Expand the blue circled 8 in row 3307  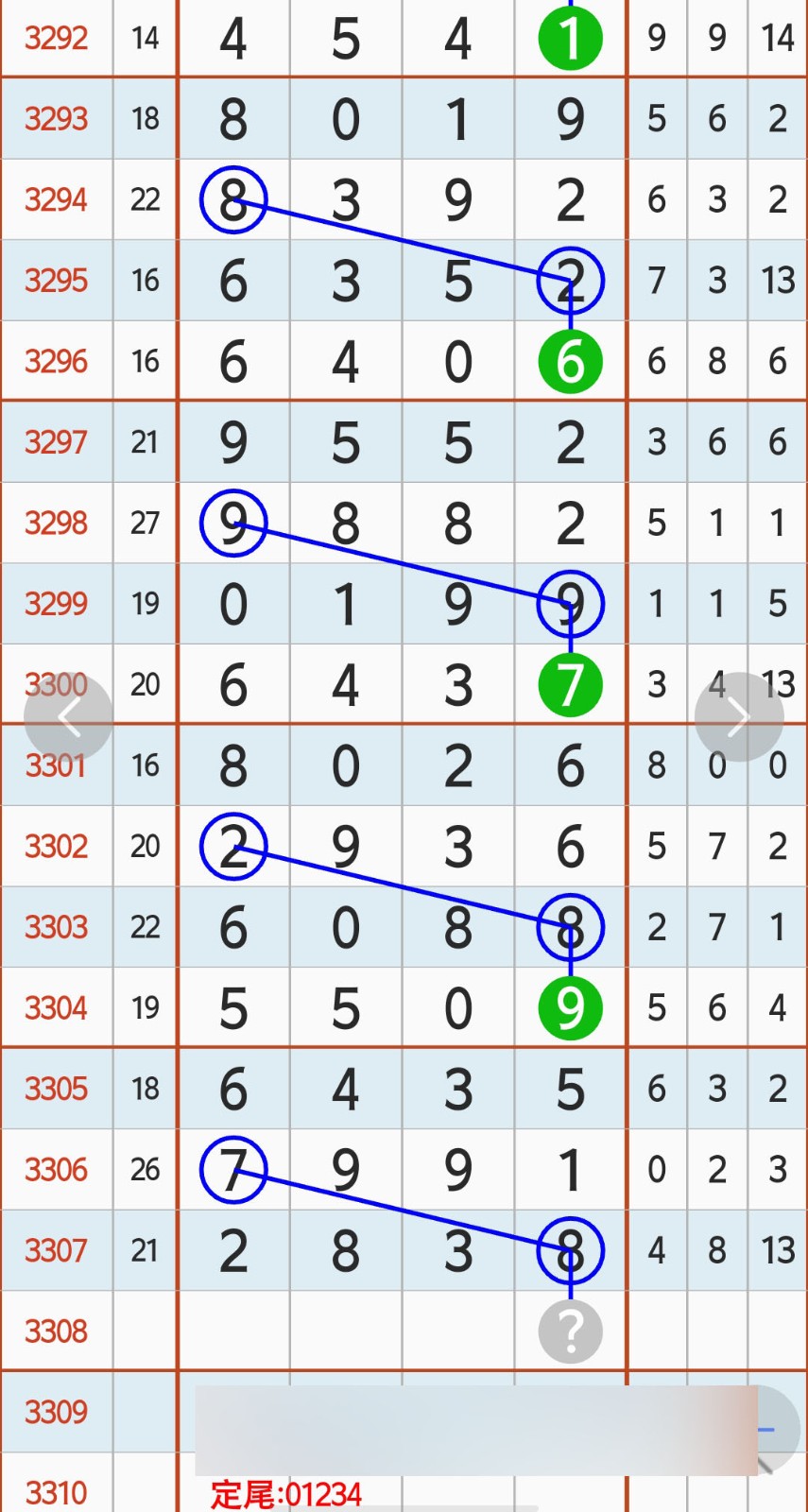(x=570, y=1249)
